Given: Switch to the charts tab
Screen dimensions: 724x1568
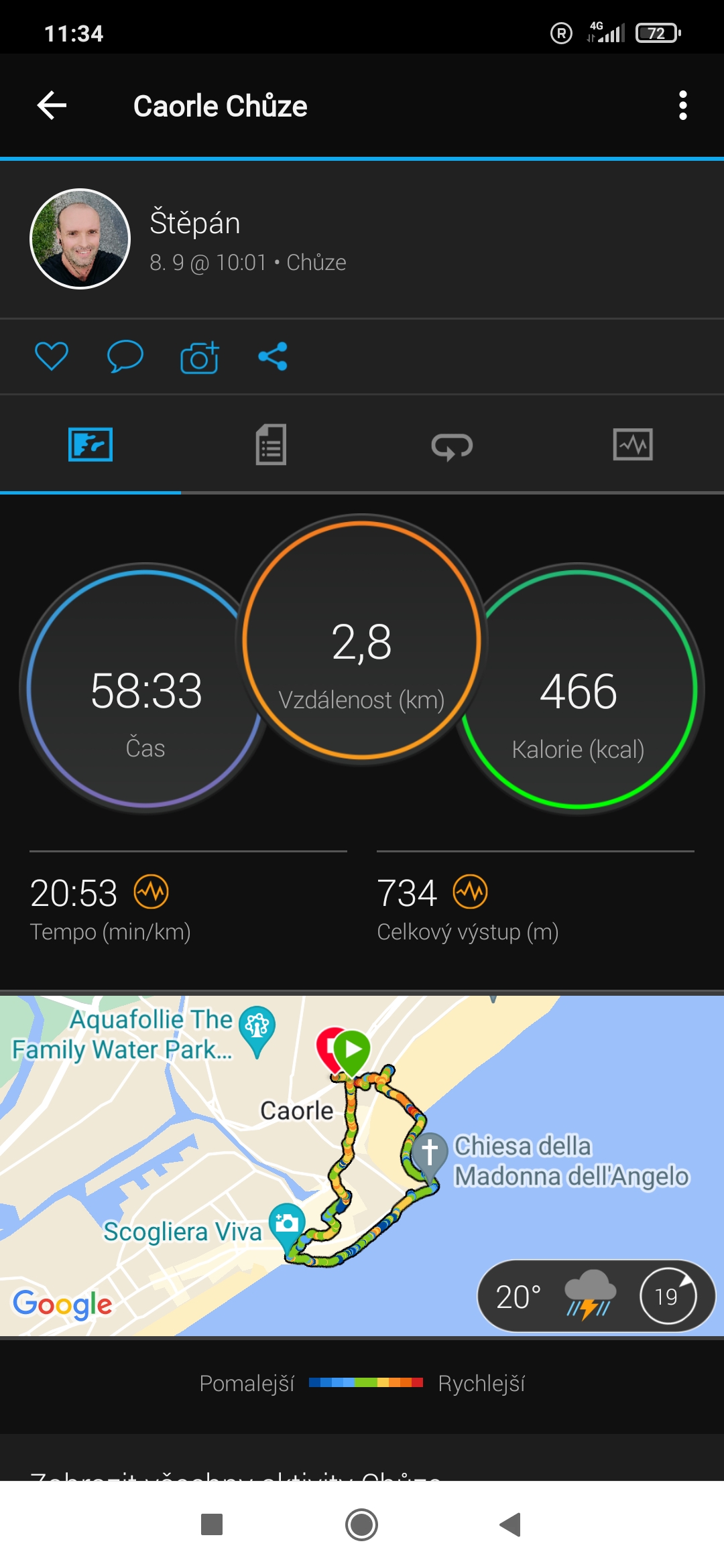Looking at the screenshot, I should 633,444.
